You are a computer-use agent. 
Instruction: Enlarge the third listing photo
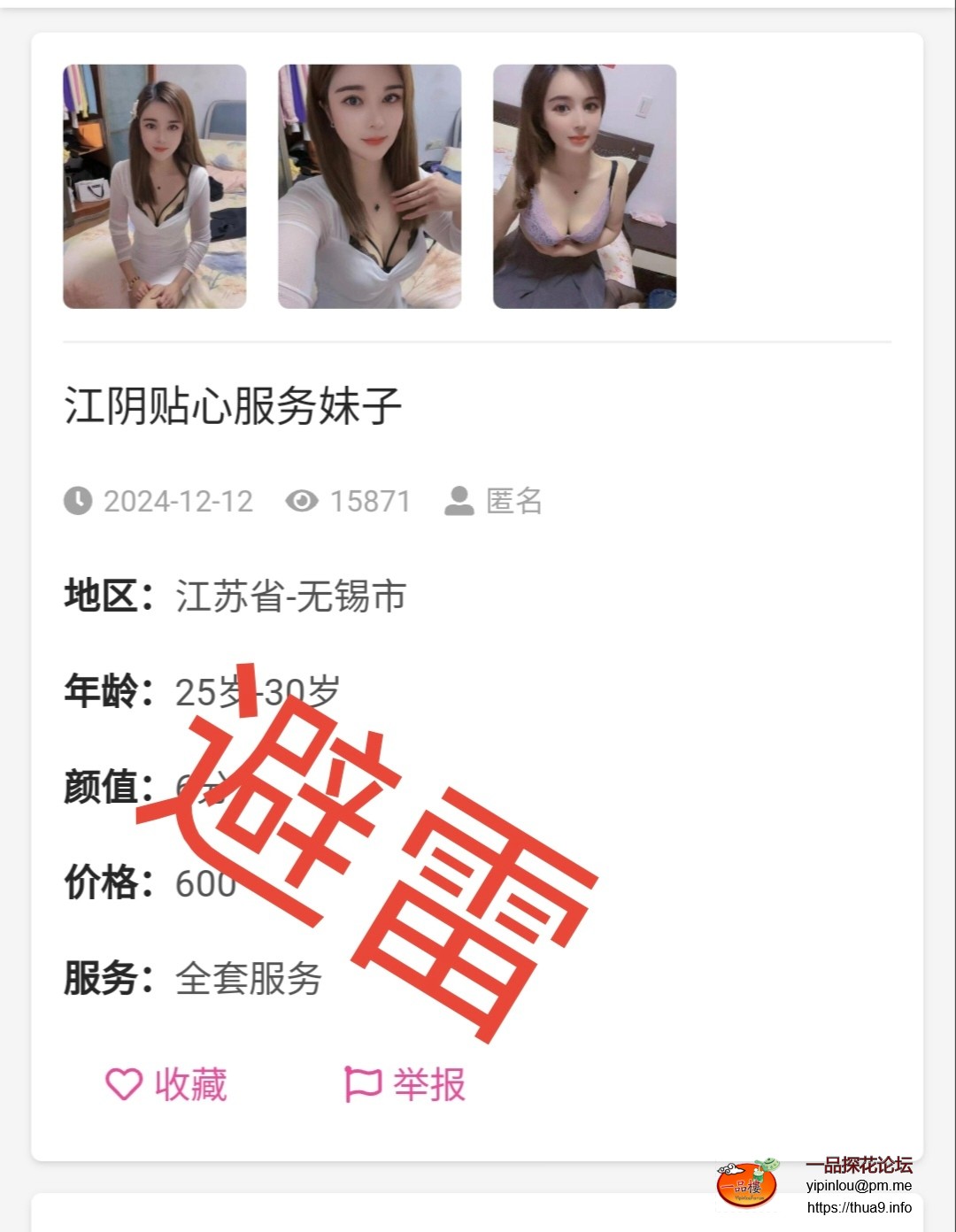pos(585,187)
